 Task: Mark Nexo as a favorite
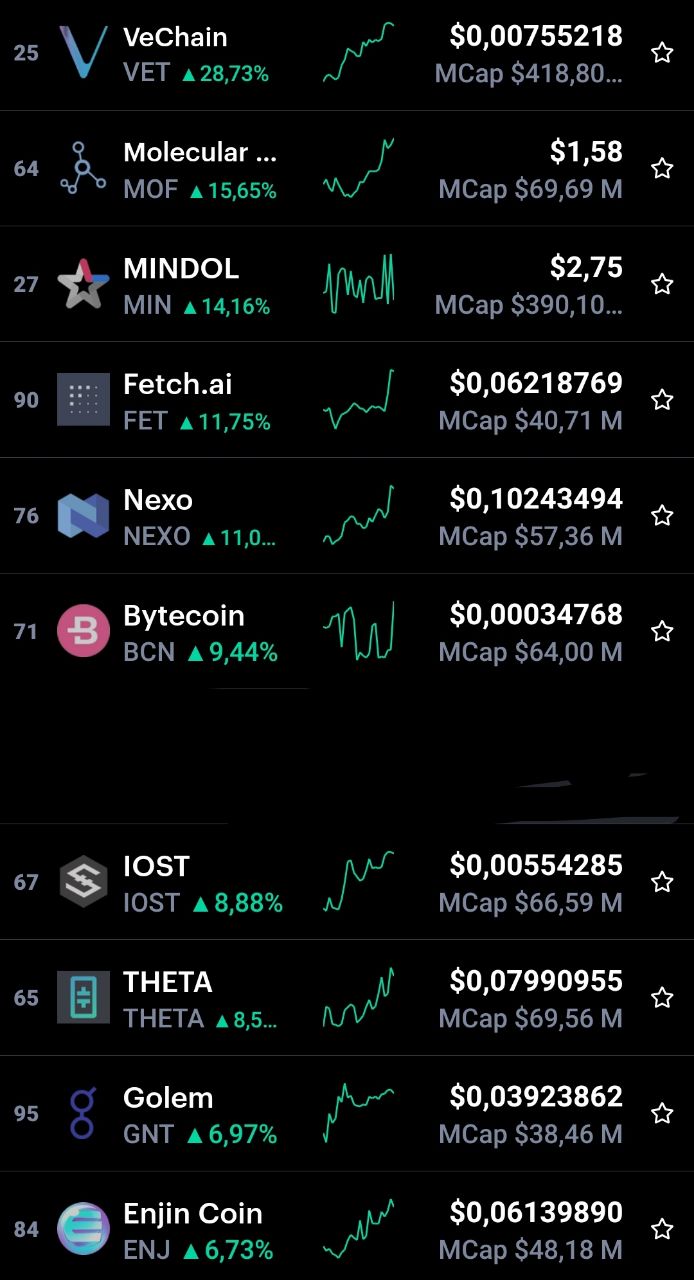click(662, 515)
